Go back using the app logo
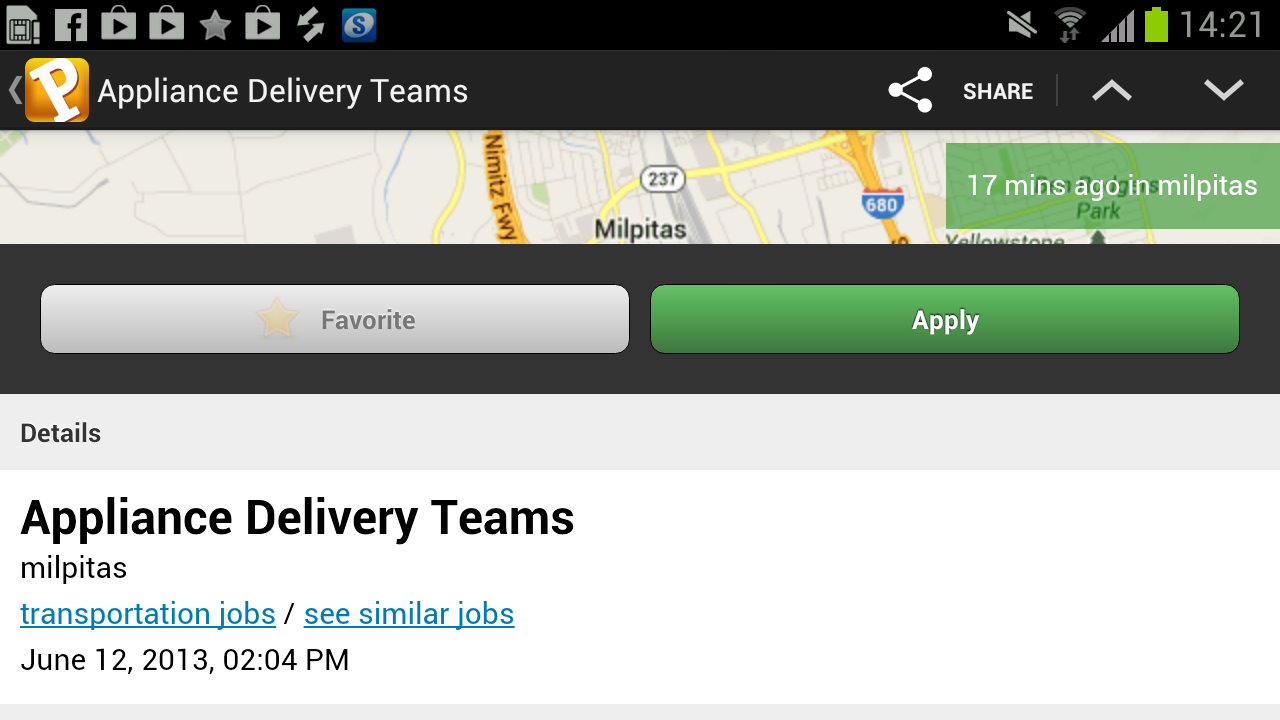Viewport: 1280px width, 720px height. click(55, 91)
